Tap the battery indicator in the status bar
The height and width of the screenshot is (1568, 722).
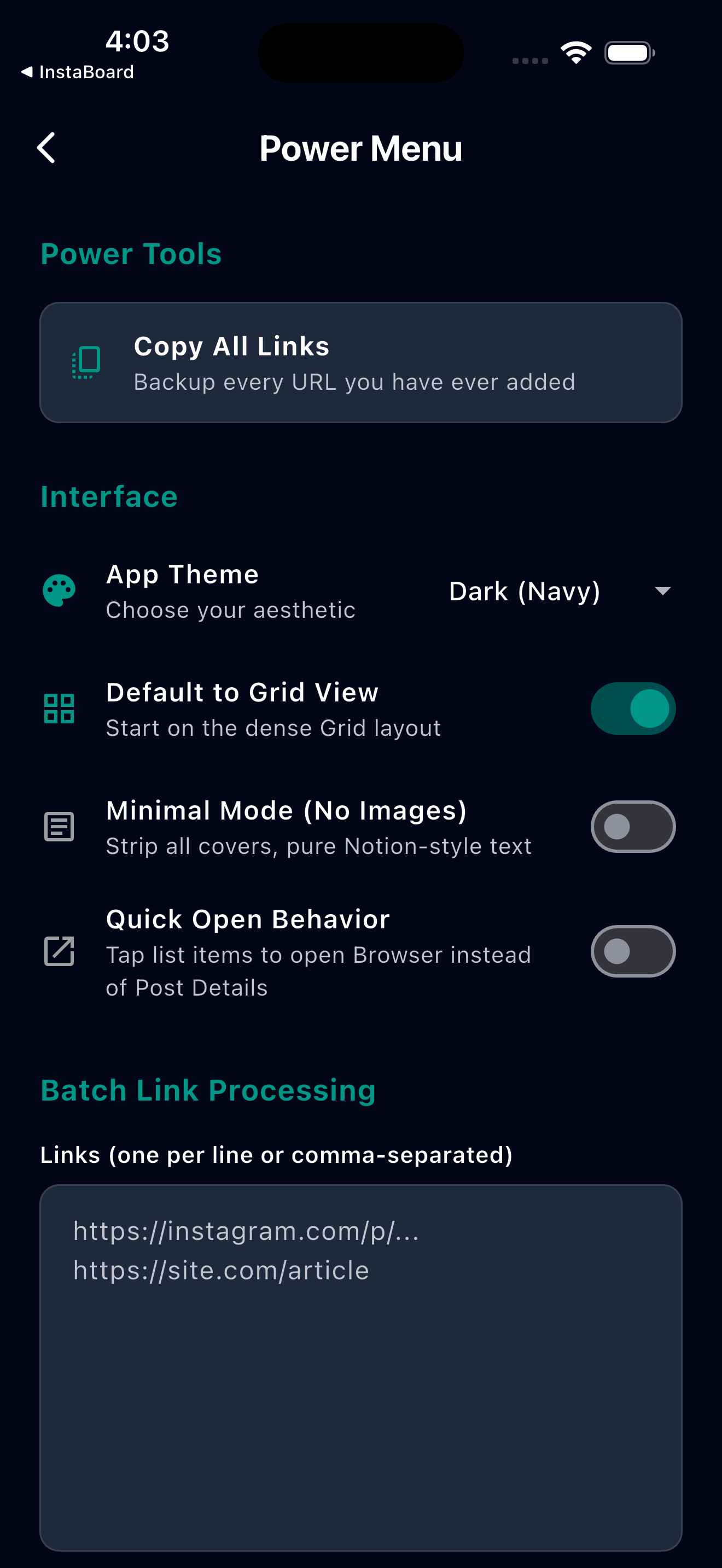click(630, 52)
